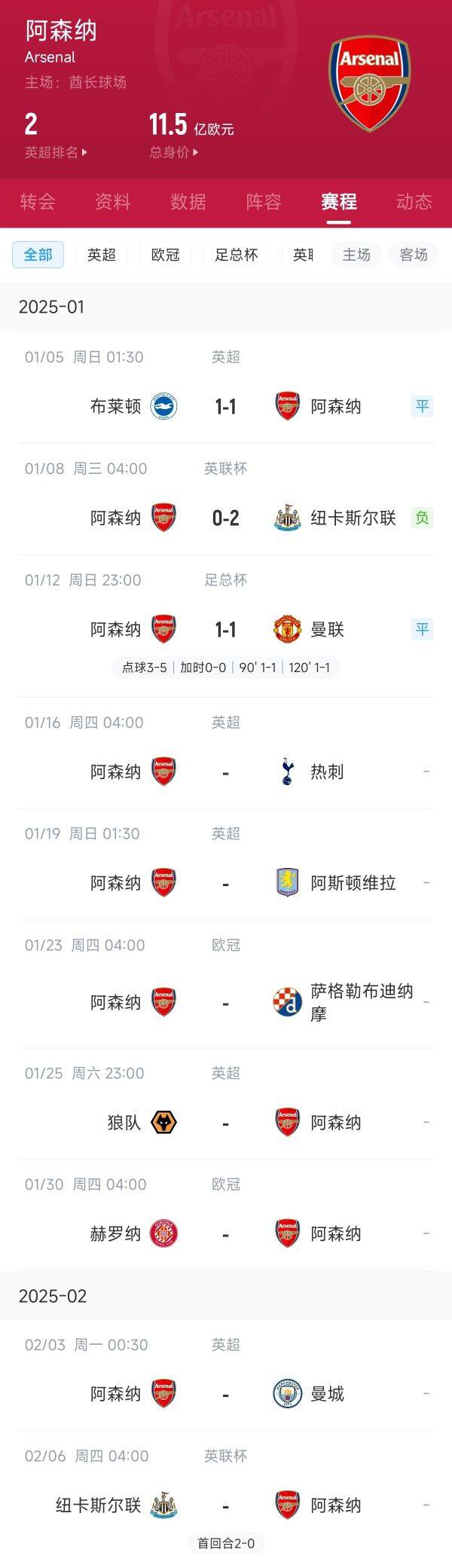
Task: Filter matches by 英超
Action: pos(102,255)
